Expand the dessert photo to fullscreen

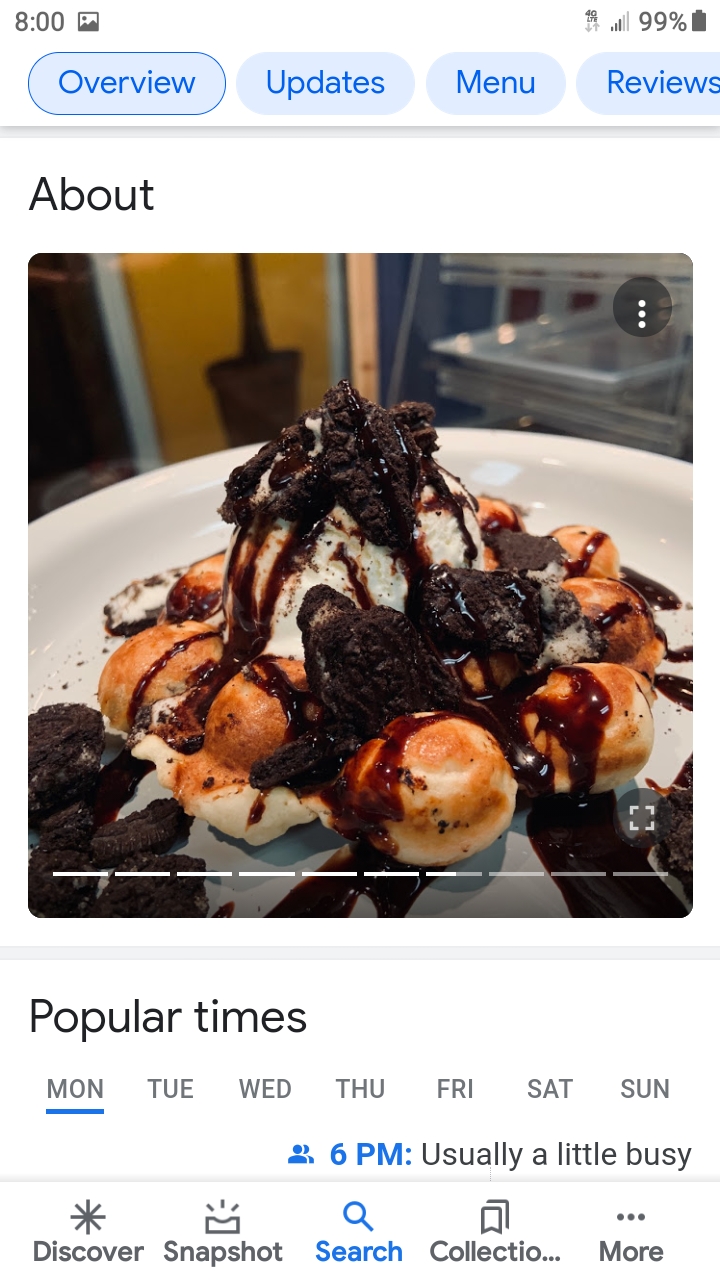642,817
